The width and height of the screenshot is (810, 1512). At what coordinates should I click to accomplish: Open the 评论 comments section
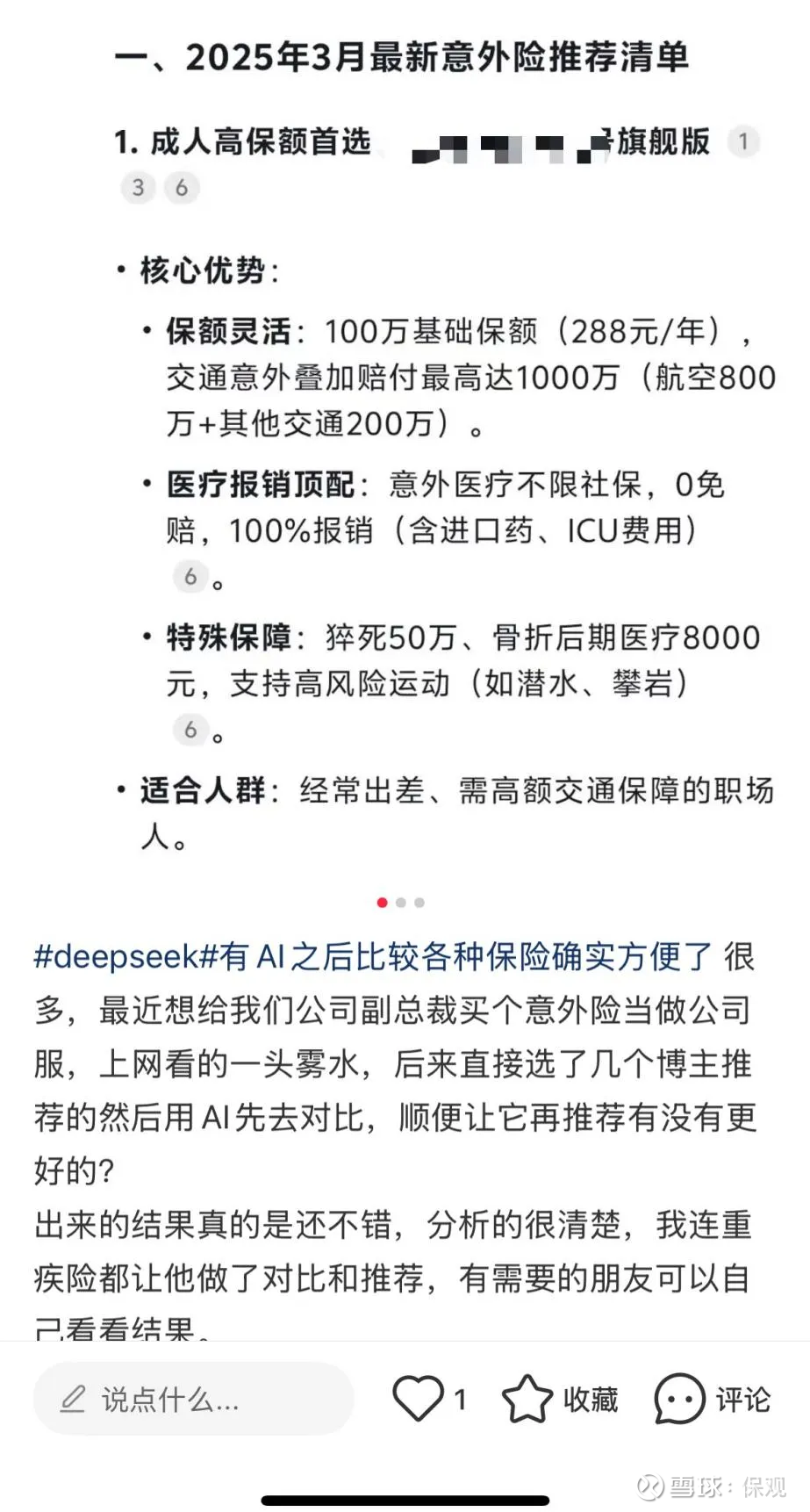tap(713, 1399)
